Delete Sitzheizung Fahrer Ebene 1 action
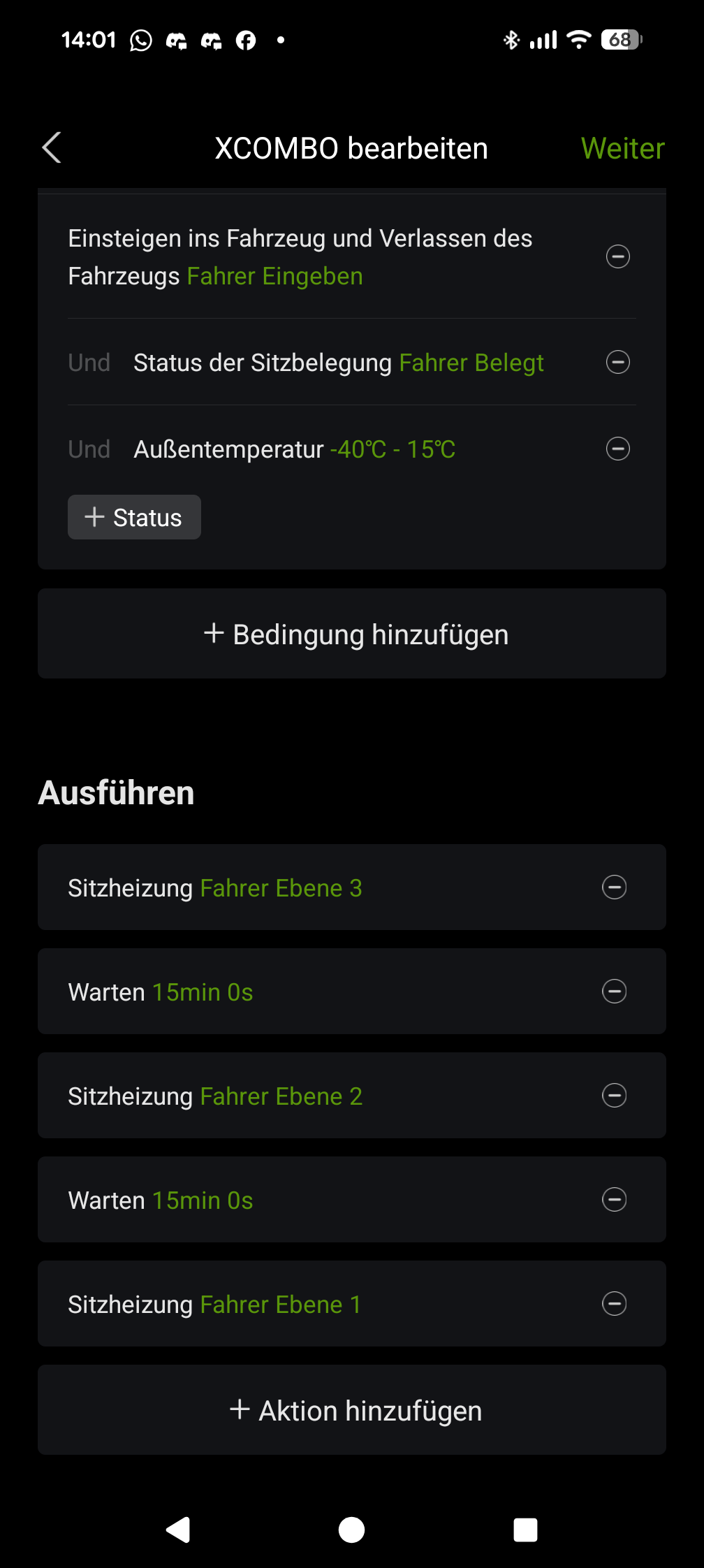704x1568 pixels. click(x=614, y=1304)
